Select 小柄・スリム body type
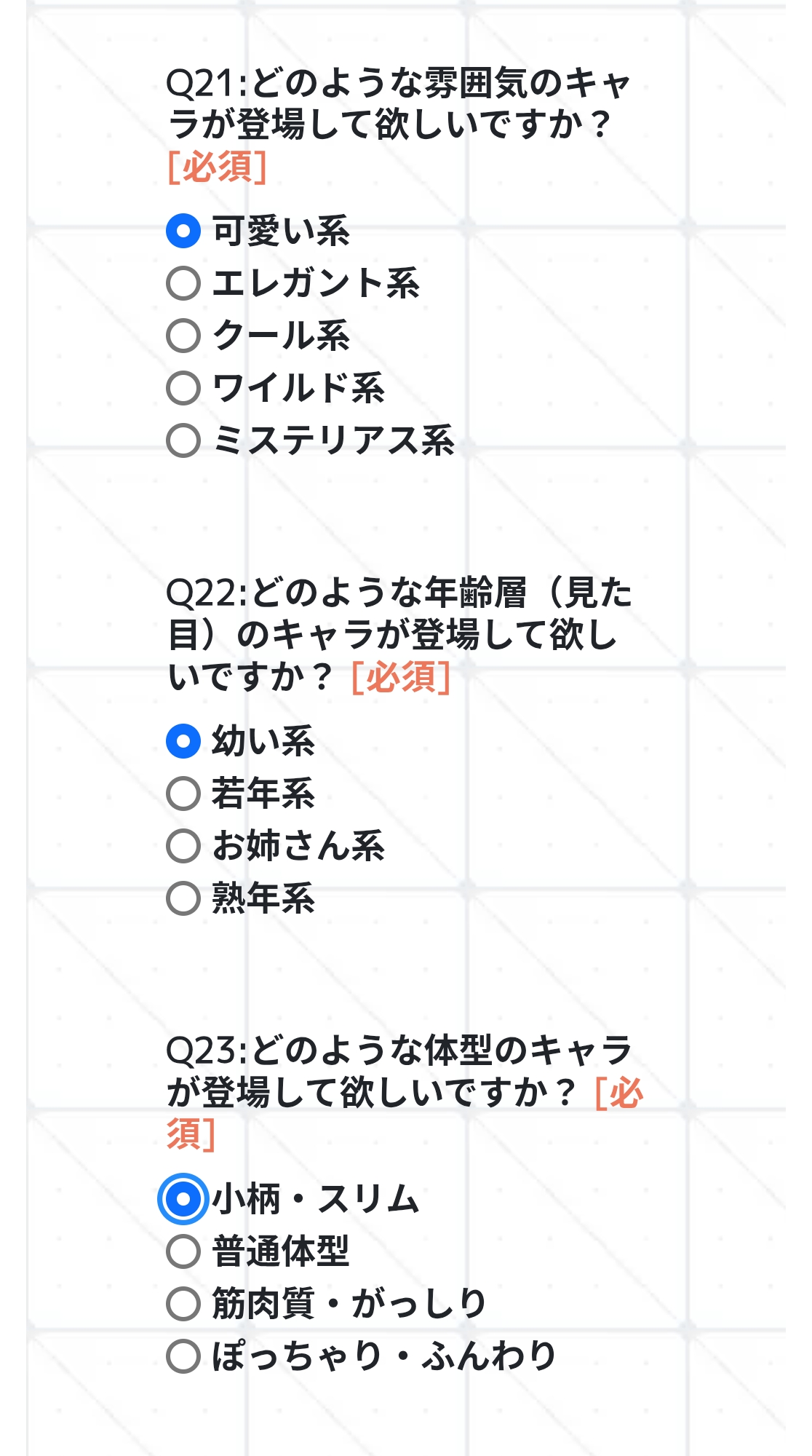 click(x=183, y=1199)
